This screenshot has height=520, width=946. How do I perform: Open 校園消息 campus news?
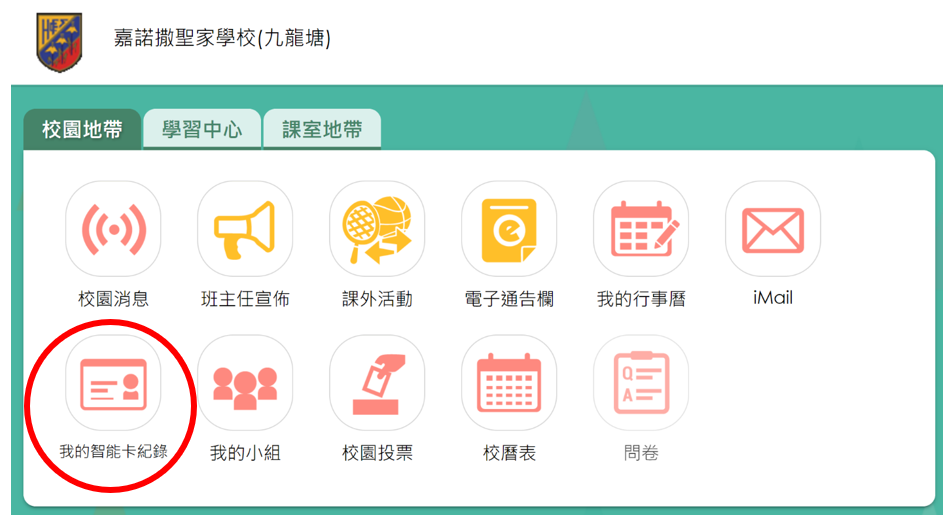tap(113, 229)
